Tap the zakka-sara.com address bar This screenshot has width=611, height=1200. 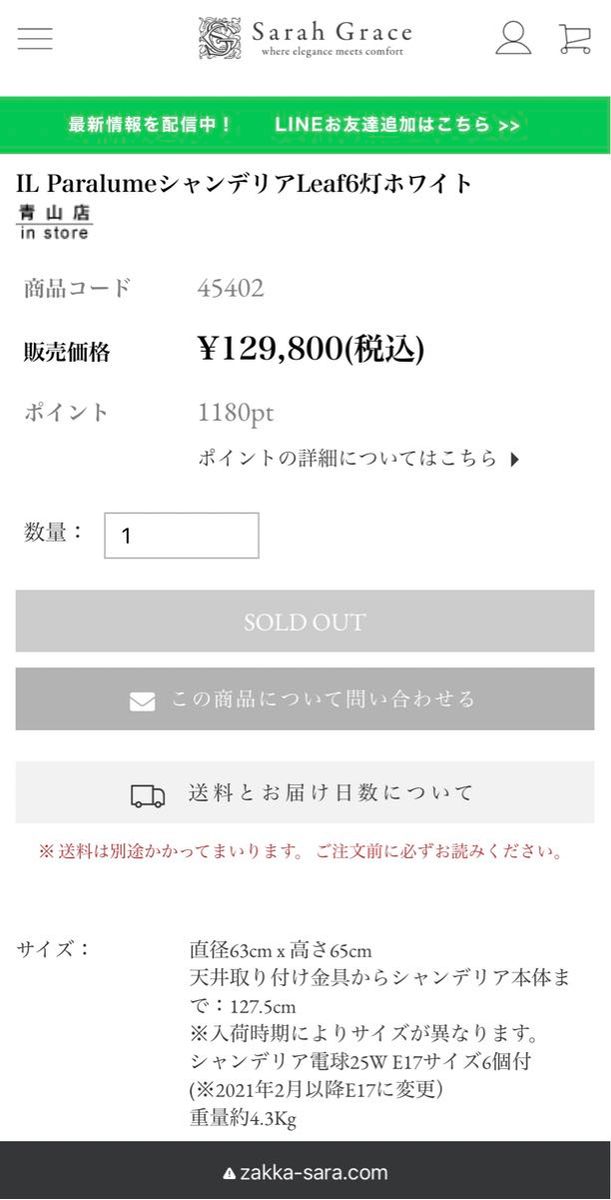tap(305, 1173)
